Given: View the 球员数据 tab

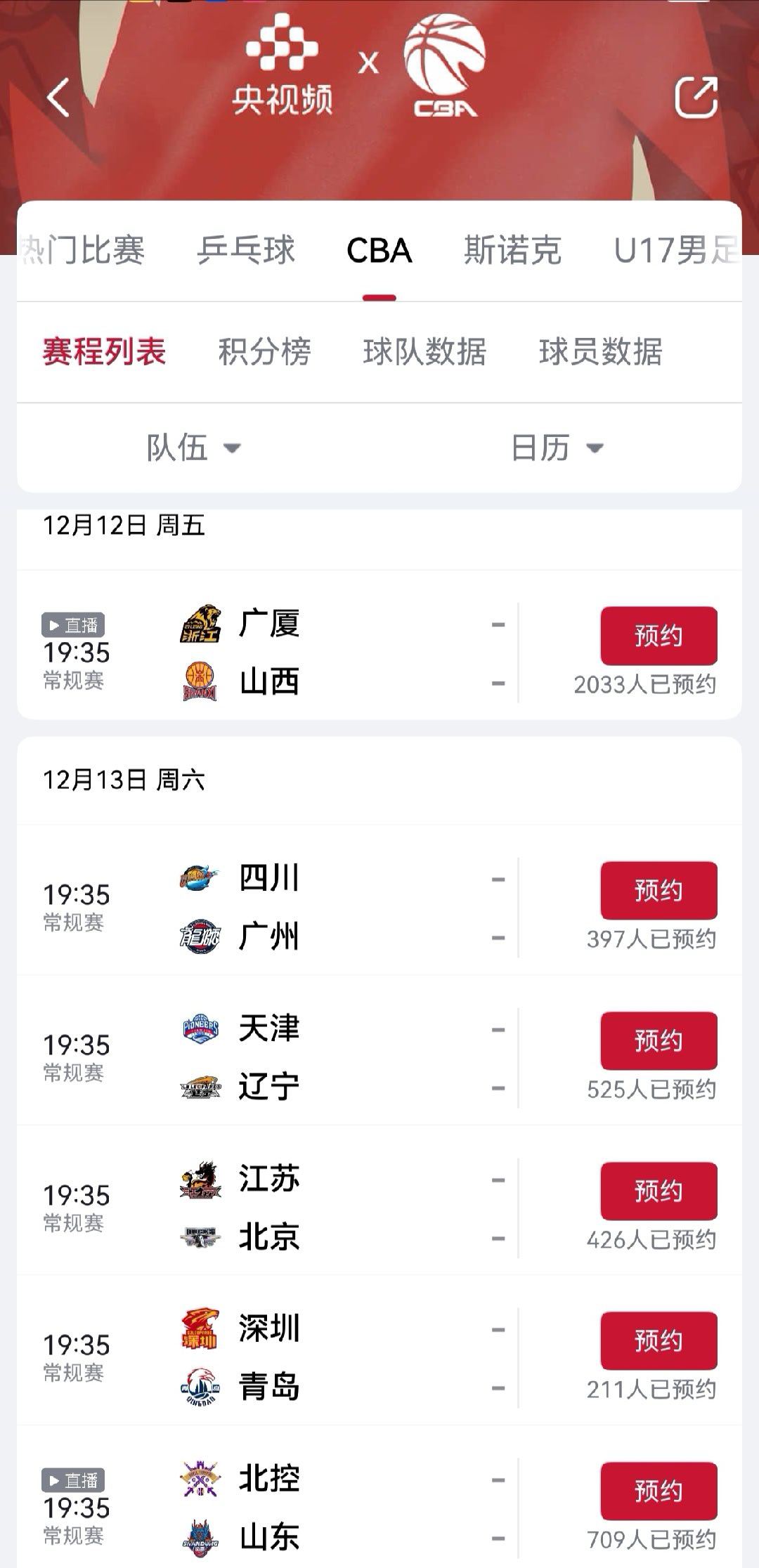Looking at the screenshot, I should 600,352.
